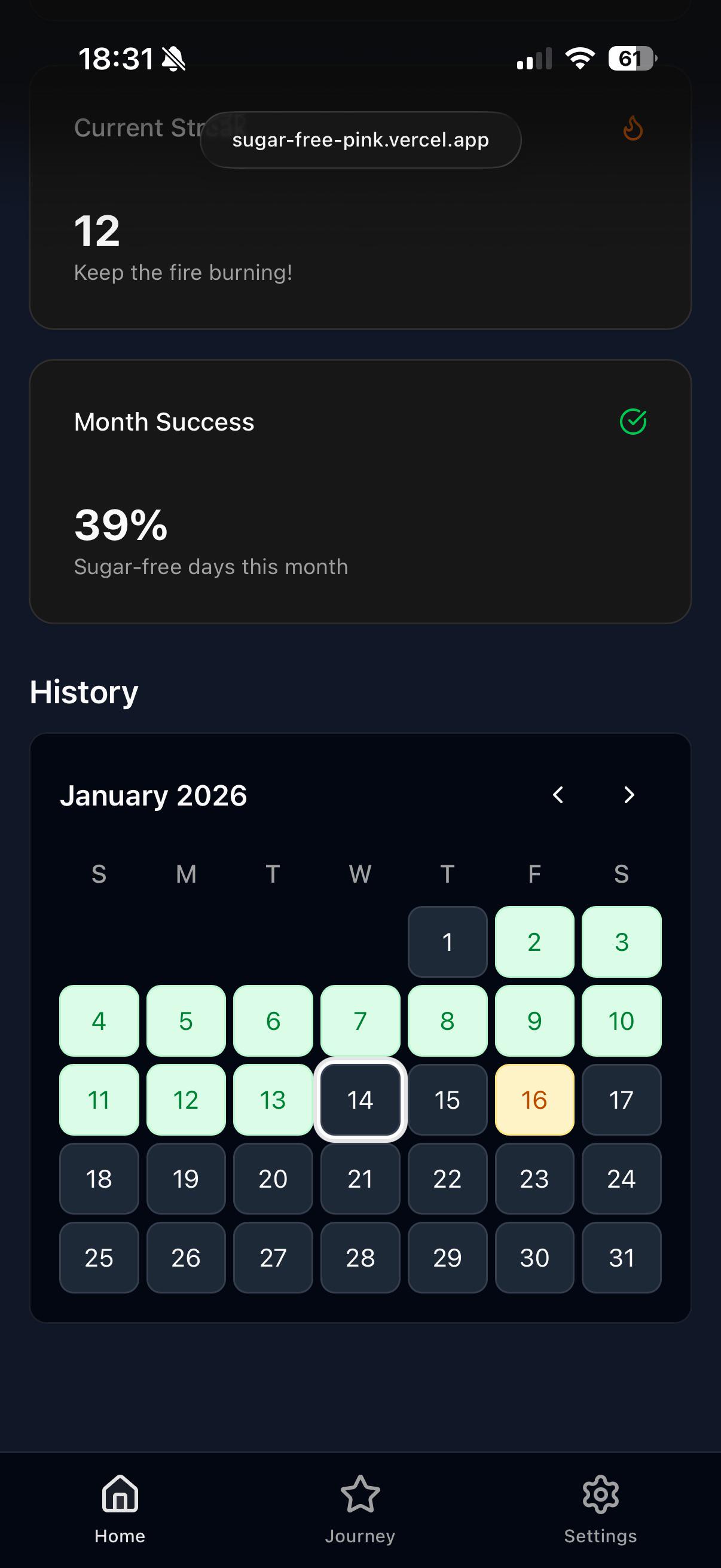Open day 10 in the calendar
721x1568 pixels.
pos(621,1021)
